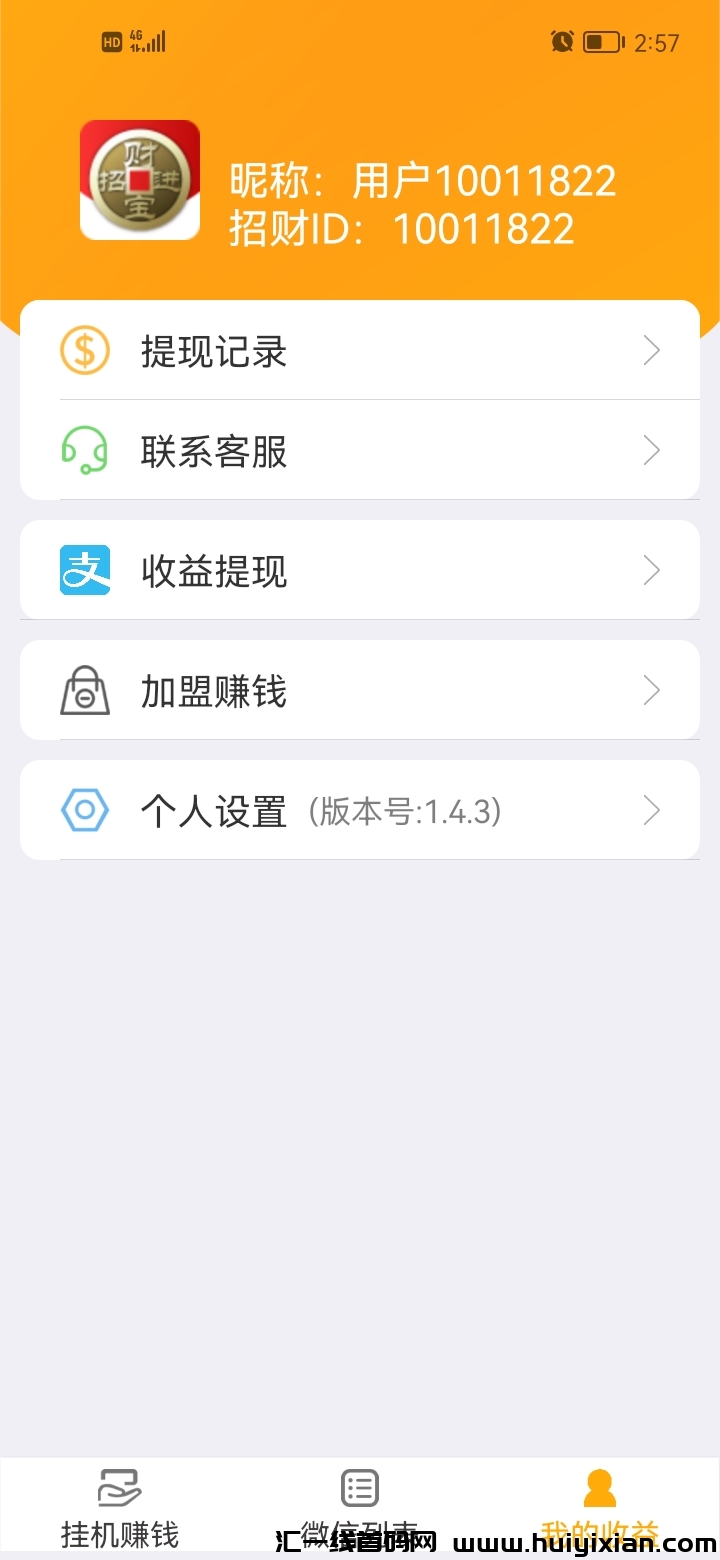Screen dimensions: 720x1560
Task: Expand the 提现记录 row chevron
Action: click(x=652, y=350)
